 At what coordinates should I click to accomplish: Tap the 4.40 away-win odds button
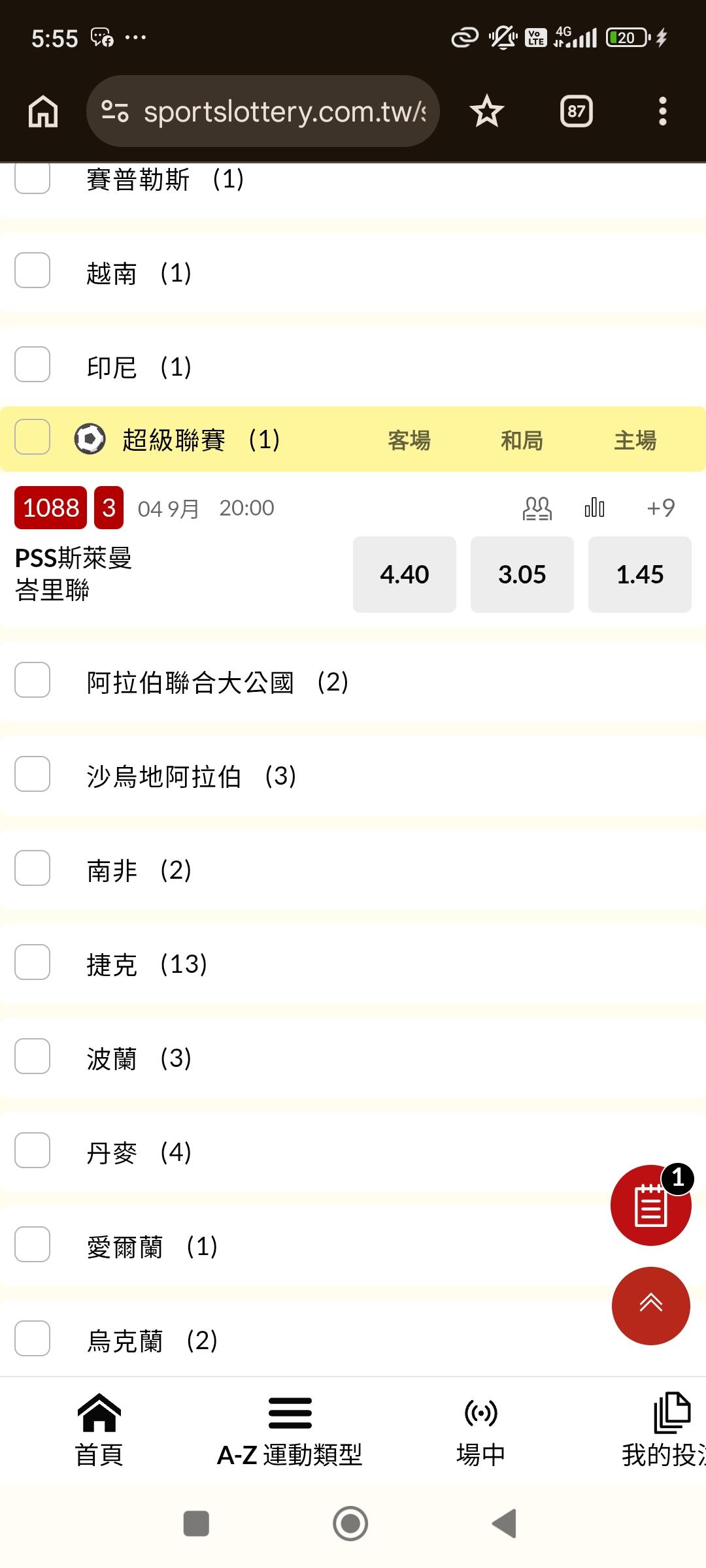coord(405,574)
